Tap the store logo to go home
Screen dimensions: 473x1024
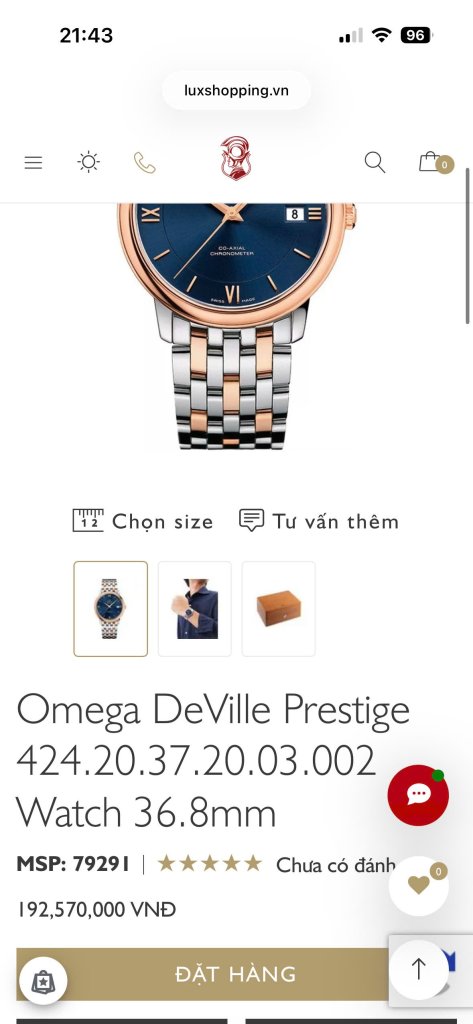tap(236, 158)
